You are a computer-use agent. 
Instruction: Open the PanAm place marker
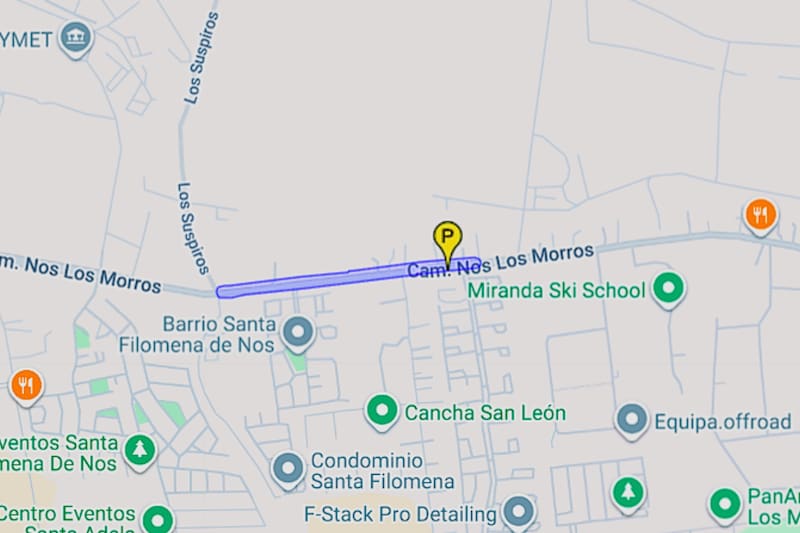725,505
